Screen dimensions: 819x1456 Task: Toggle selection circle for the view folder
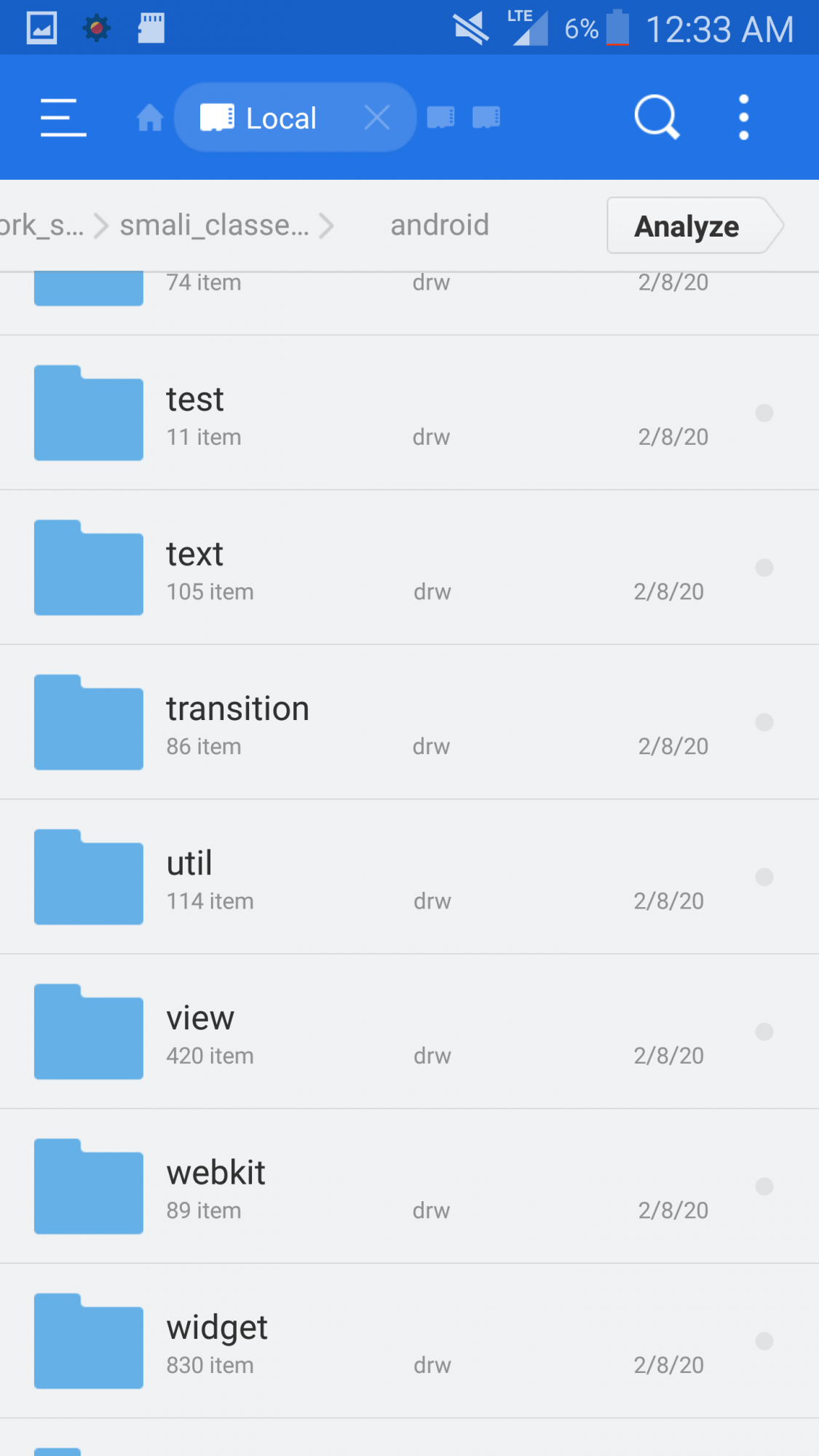[x=764, y=1032]
